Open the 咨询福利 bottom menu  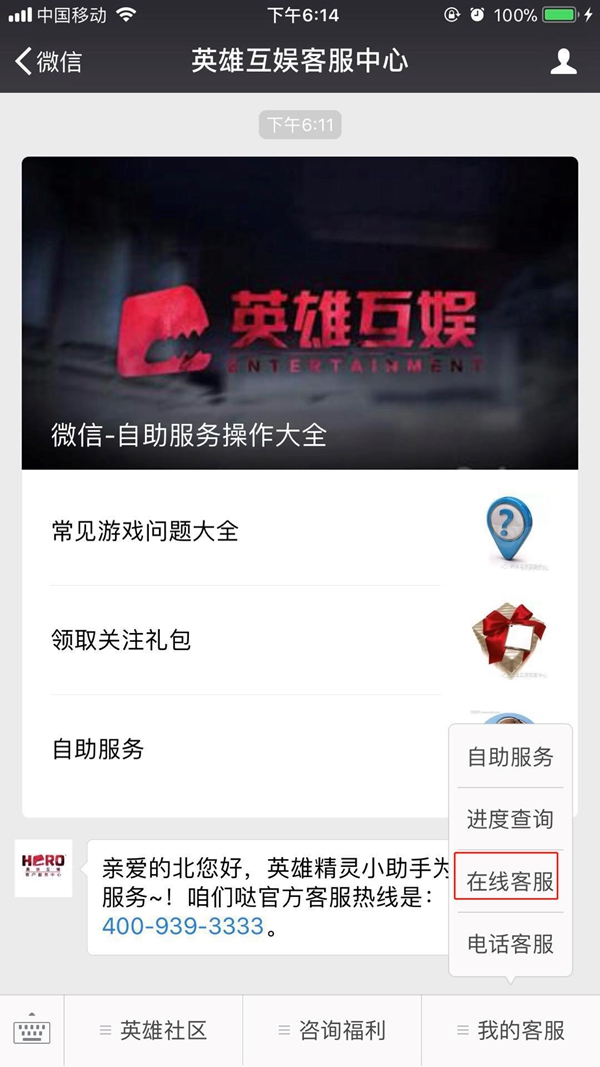332,1031
